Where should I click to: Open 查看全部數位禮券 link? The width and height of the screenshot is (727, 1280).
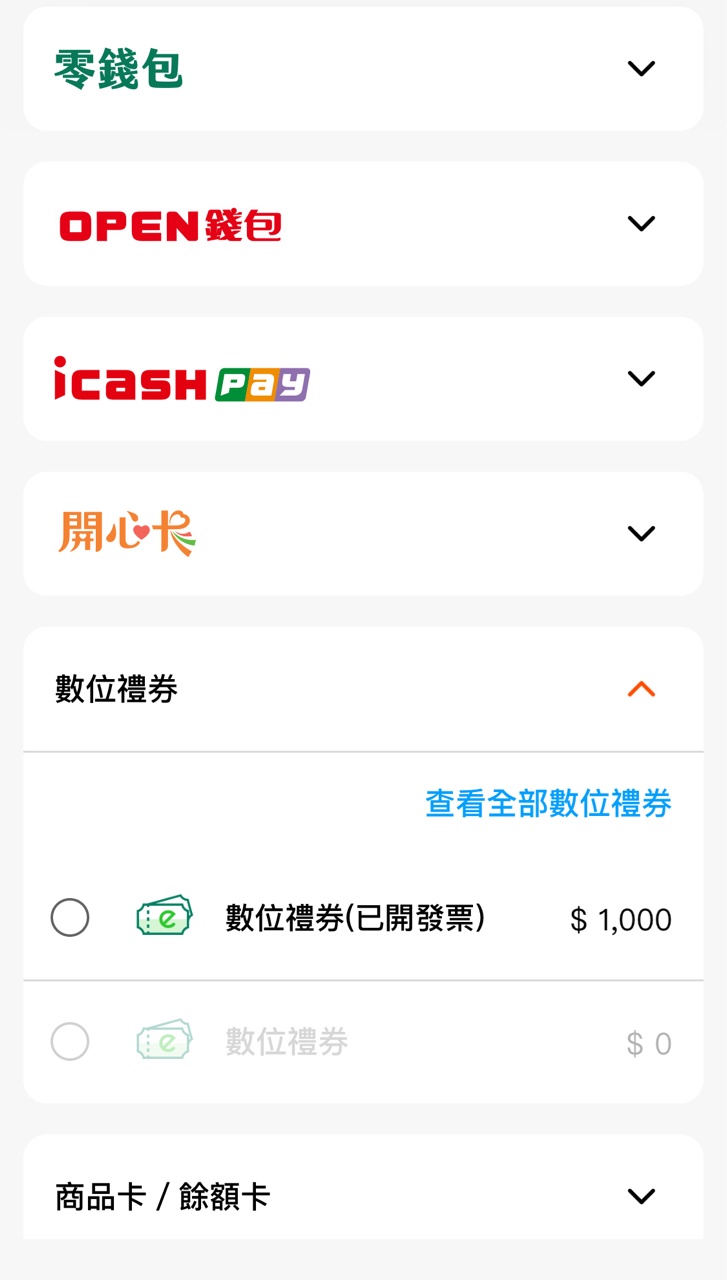click(x=548, y=803)
